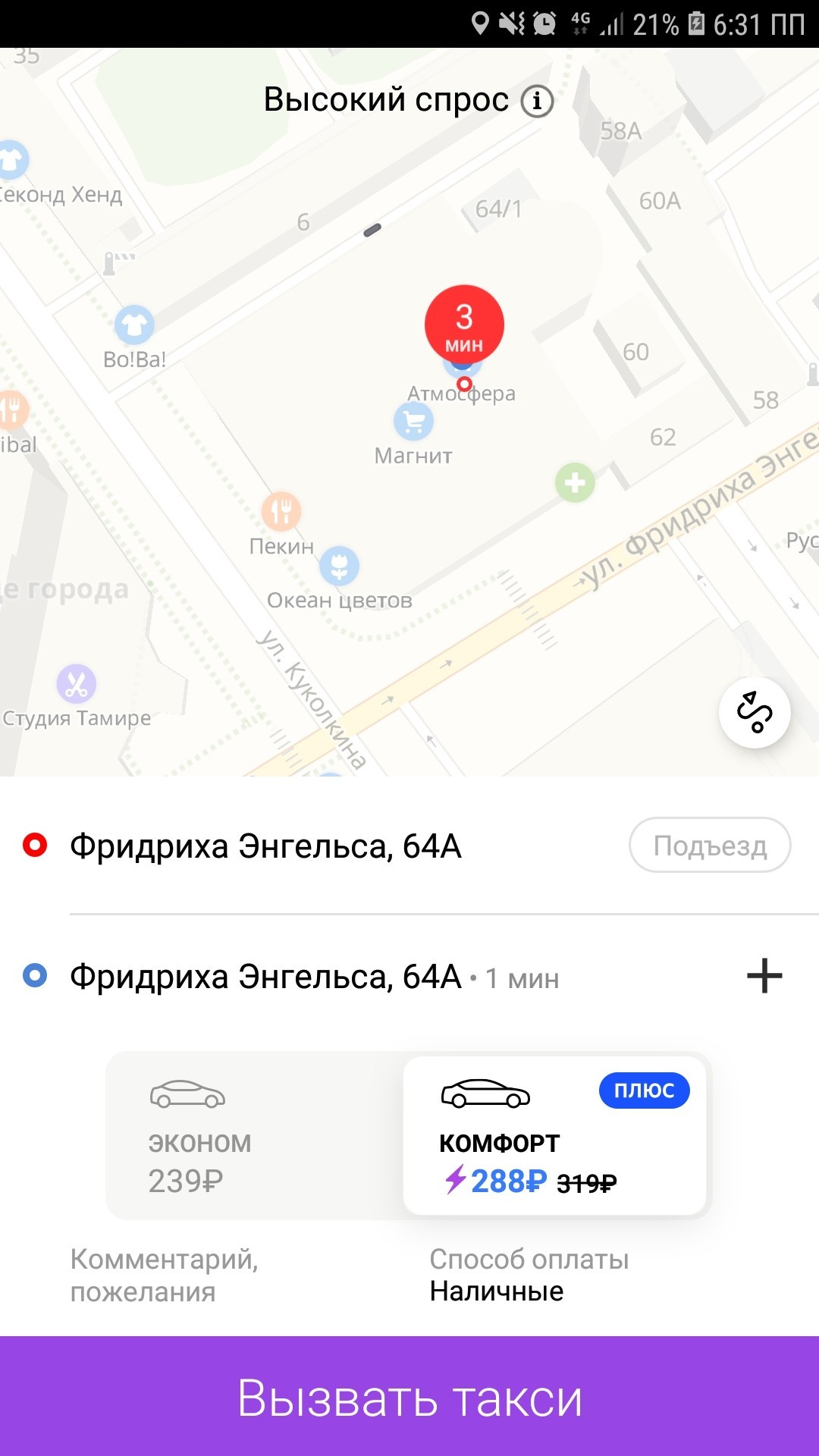Edit pickup address Фридриха Энгельса, 64А
Screen dimensions: 819x1456
(x=265, y=846)
